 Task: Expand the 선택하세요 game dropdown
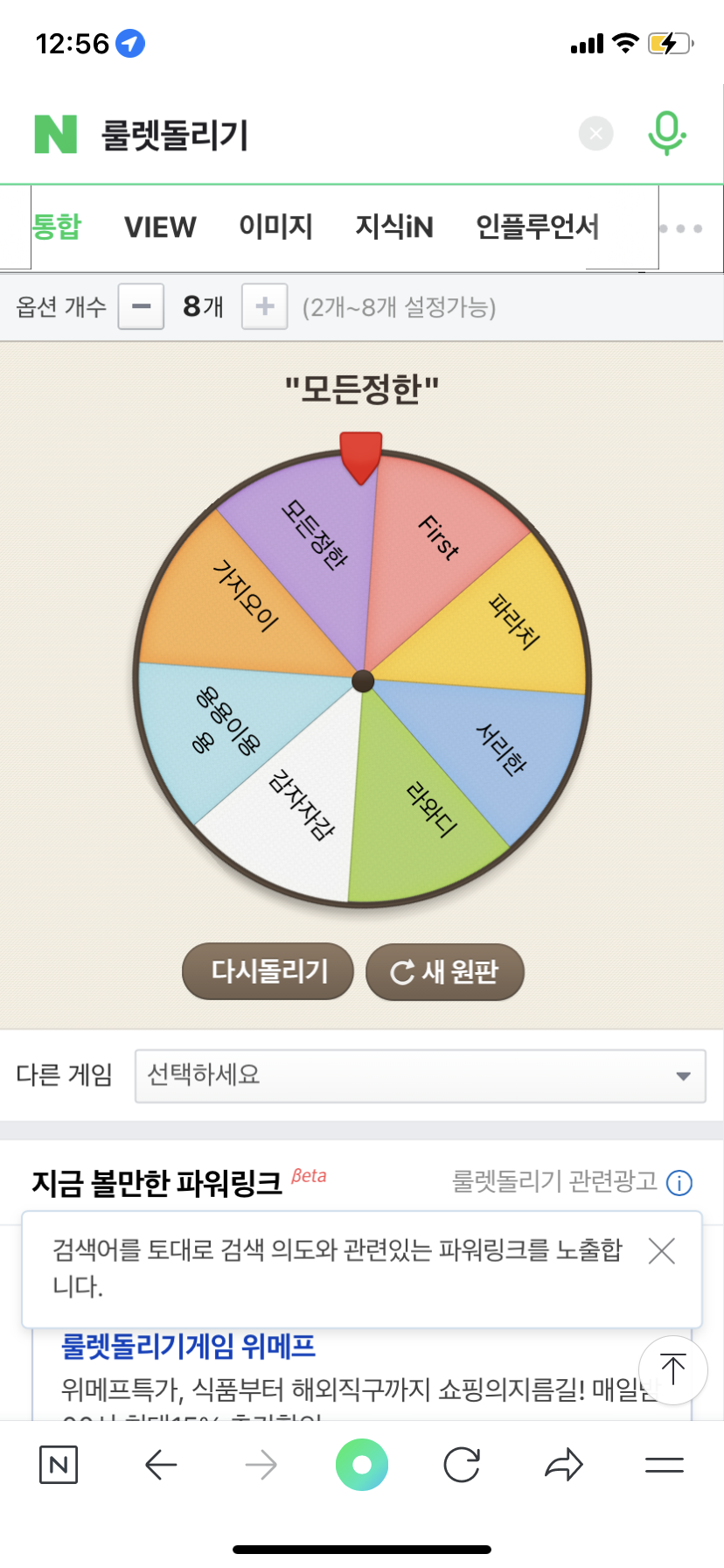(x=420, y=1075)
